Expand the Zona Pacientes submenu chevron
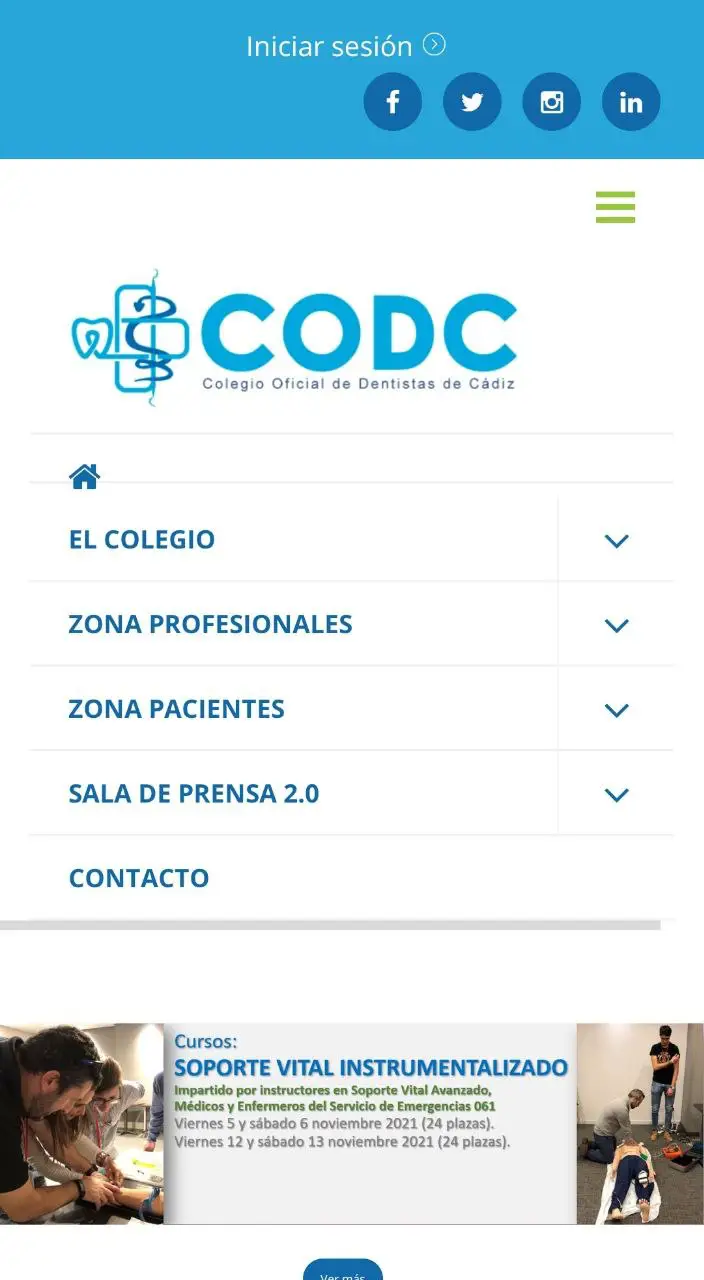 pos(616,709)
